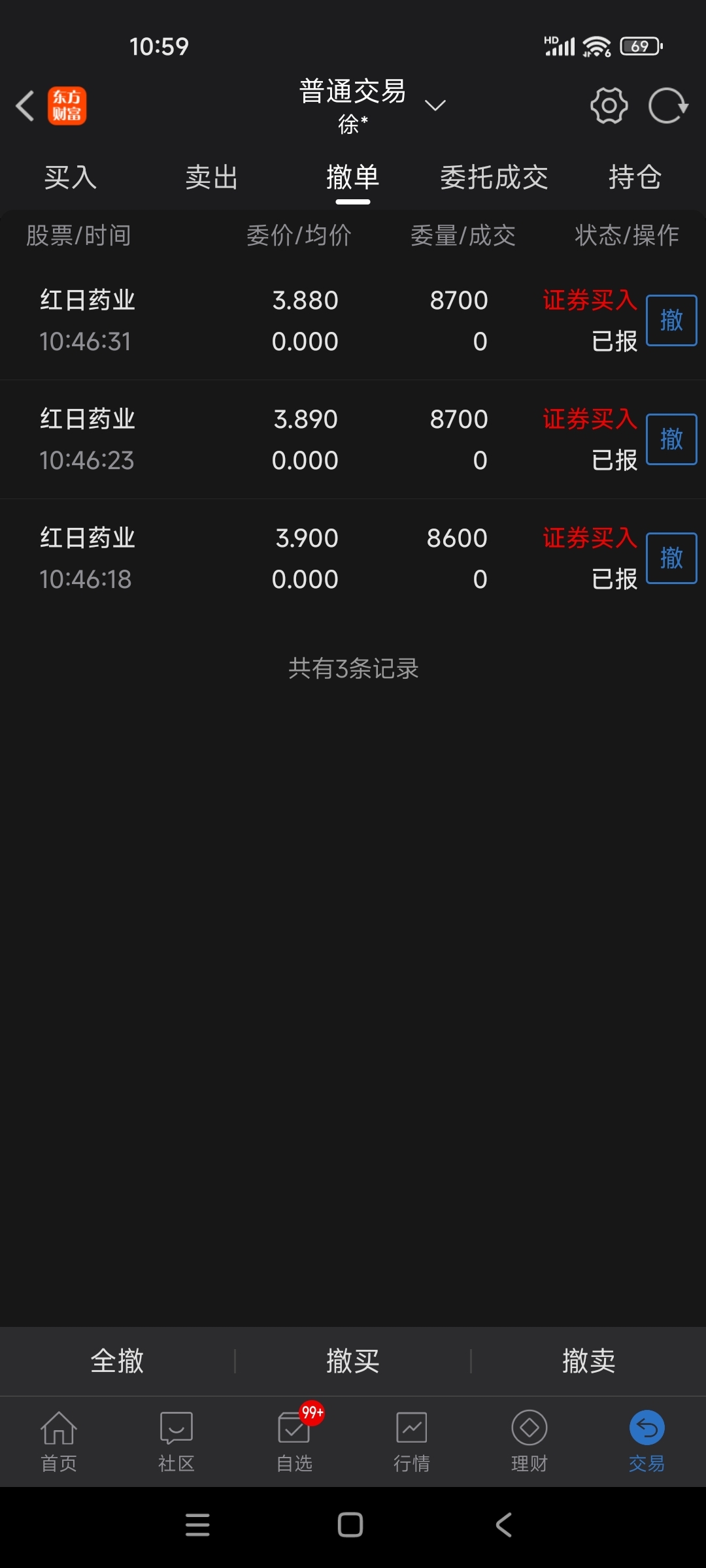Screen dimensions: 706x1568
Task: Tap 撤卖 to cancel sell orders
Action: click(x=588, y=1361)
